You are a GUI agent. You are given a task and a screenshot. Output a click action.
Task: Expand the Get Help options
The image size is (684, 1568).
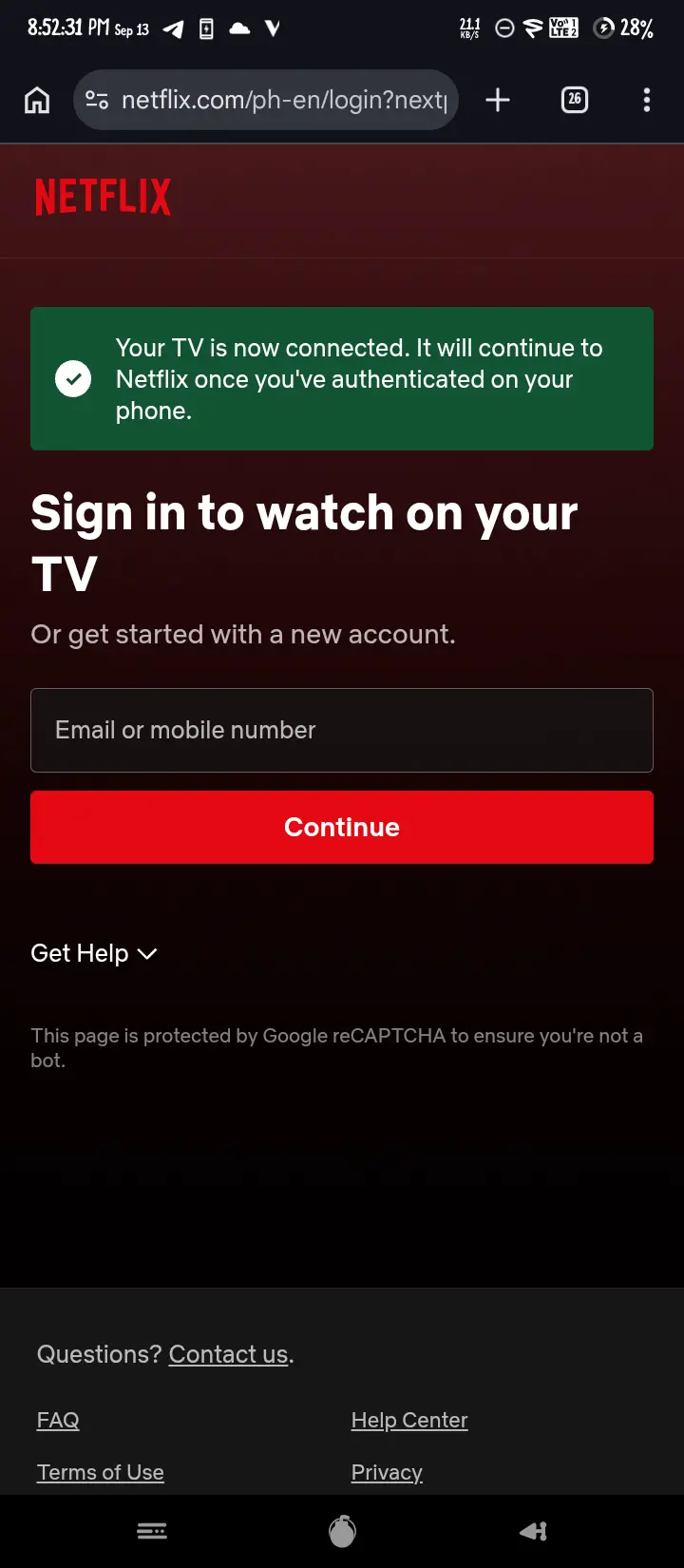click(94, 953)
